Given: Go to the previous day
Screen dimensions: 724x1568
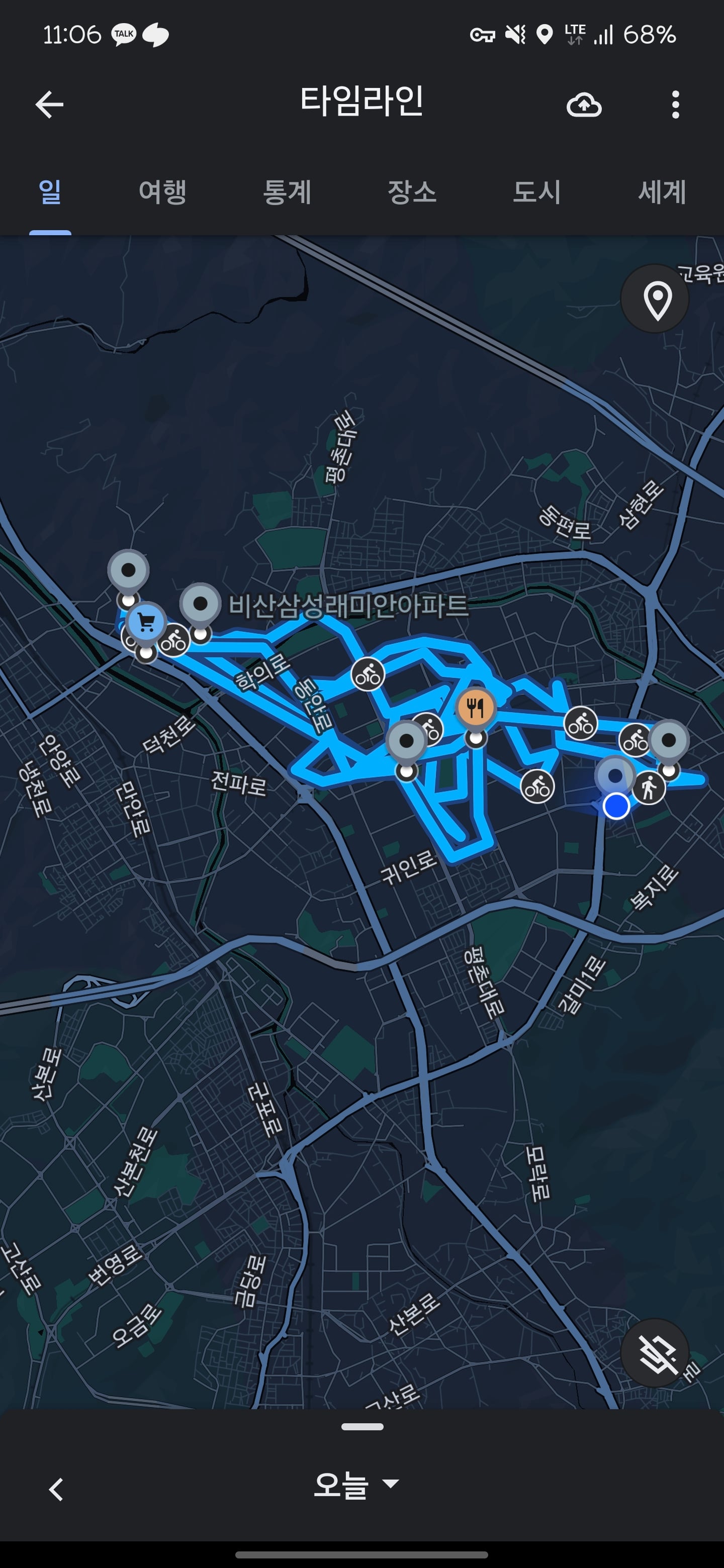Looking at the screenshot, I should (56, 1490).
